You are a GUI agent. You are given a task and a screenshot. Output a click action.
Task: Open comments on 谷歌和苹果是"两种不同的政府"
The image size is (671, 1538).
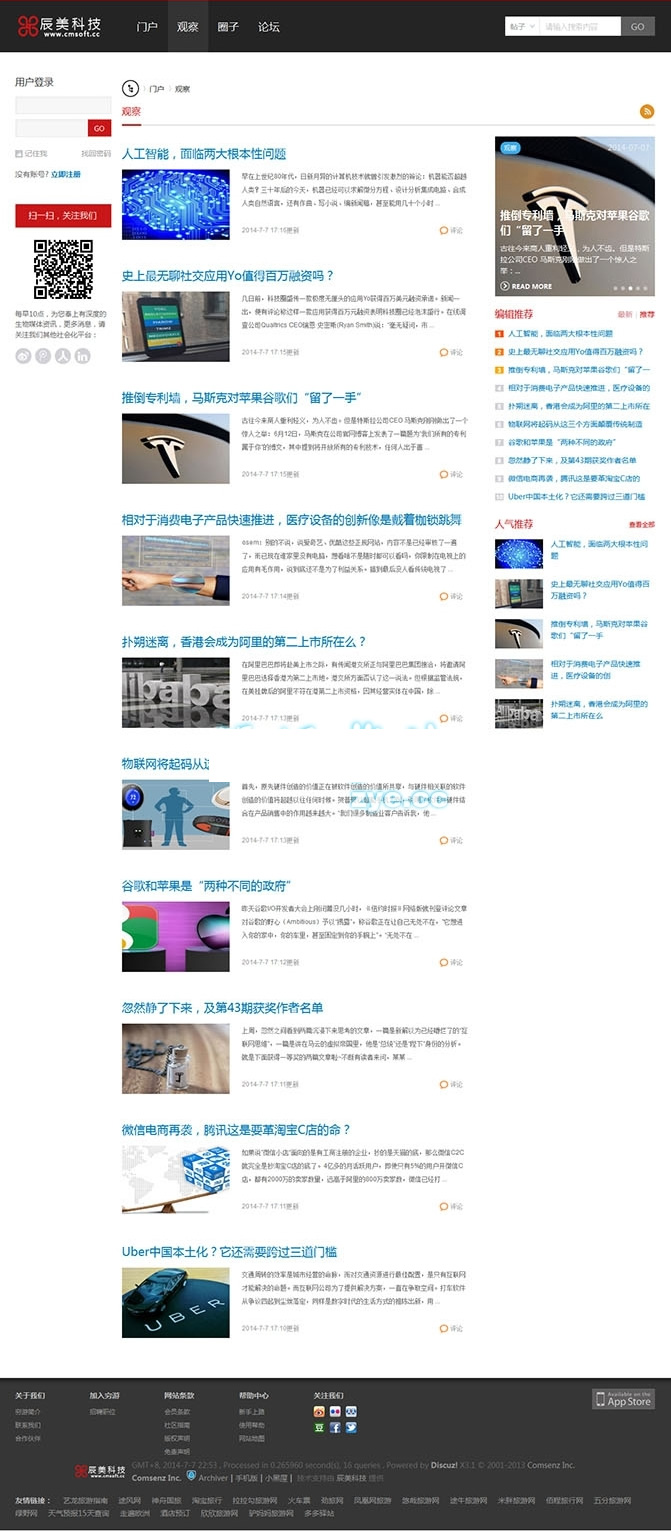click(451, 962)
